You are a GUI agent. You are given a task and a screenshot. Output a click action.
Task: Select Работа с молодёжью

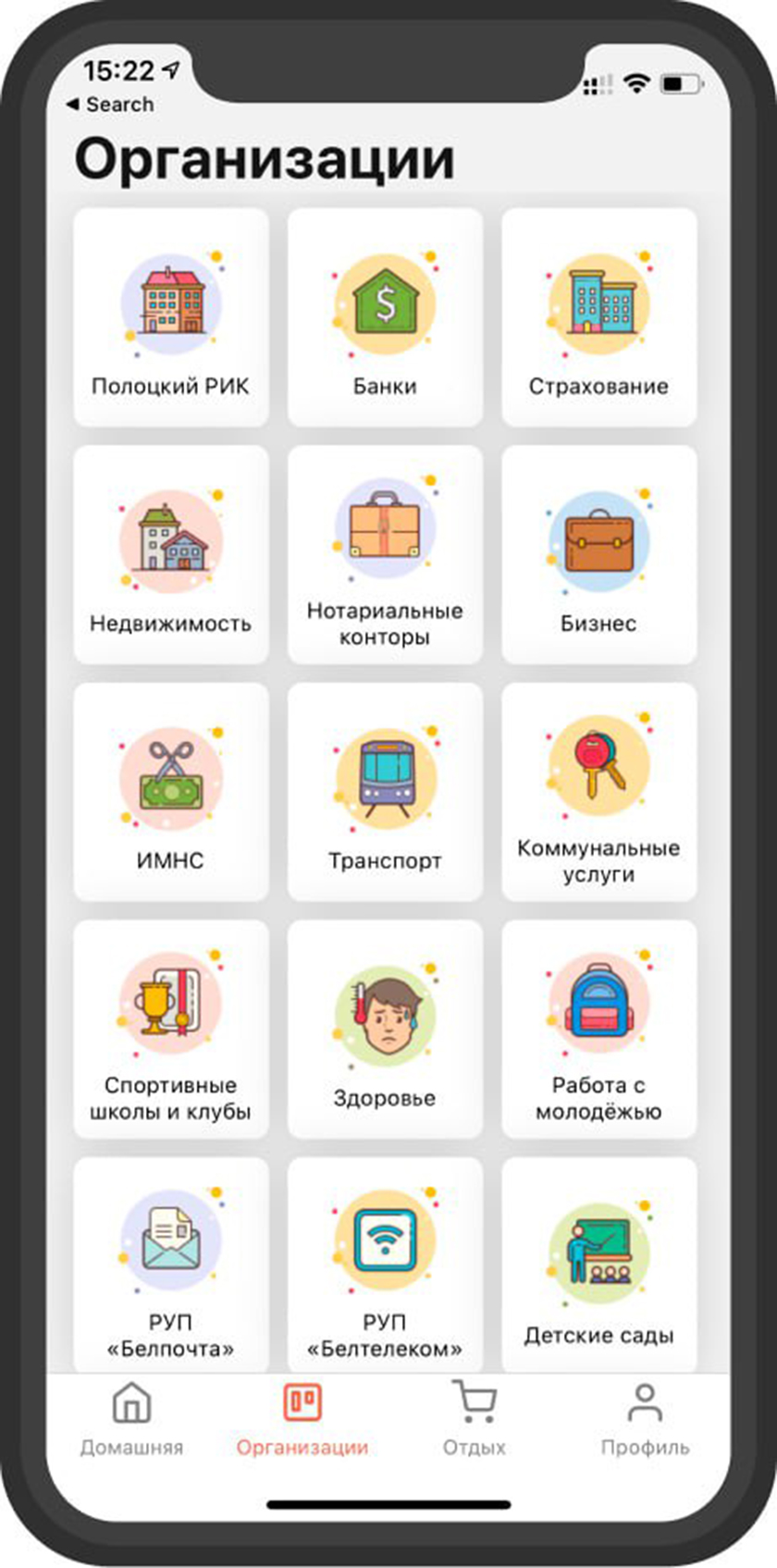coord(598,1029)
